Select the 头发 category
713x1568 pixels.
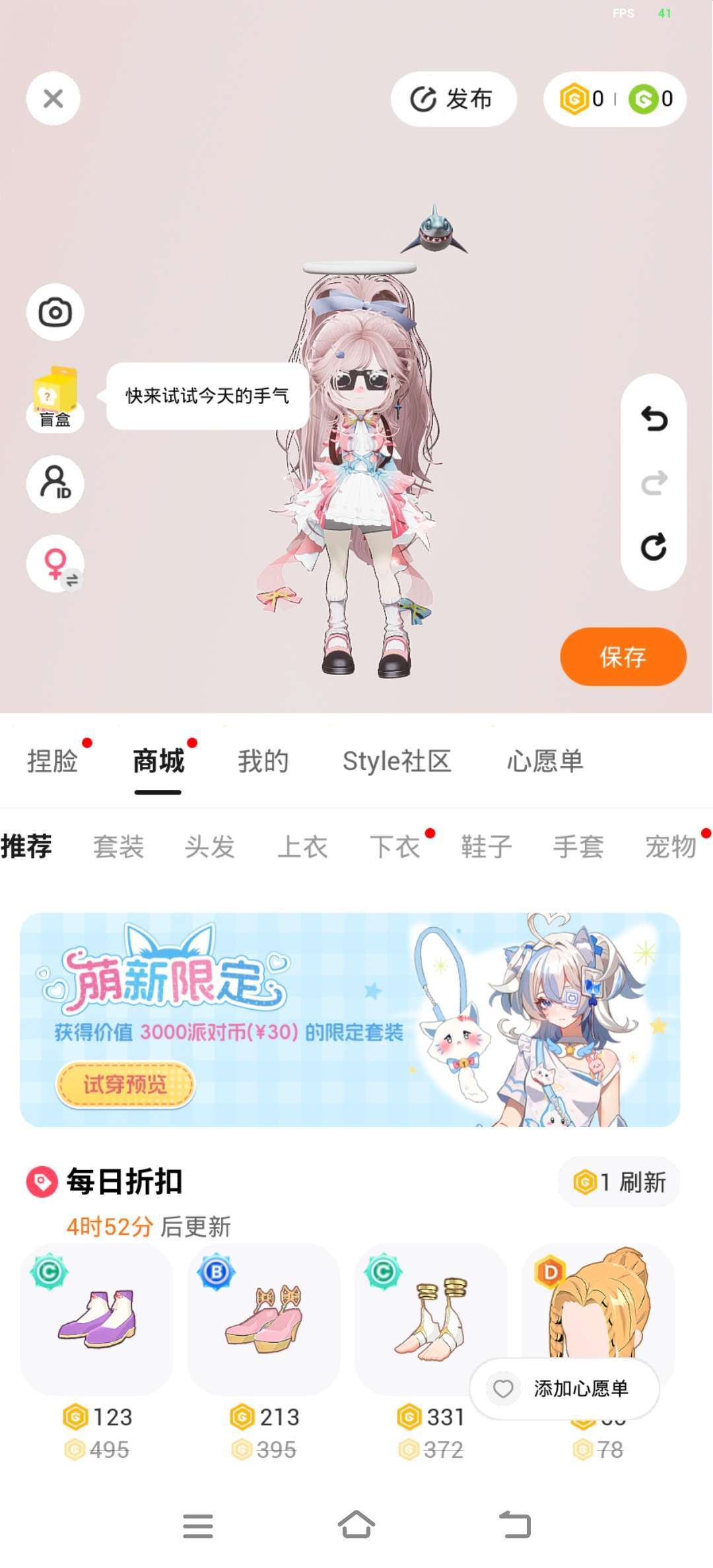point(210,847)
